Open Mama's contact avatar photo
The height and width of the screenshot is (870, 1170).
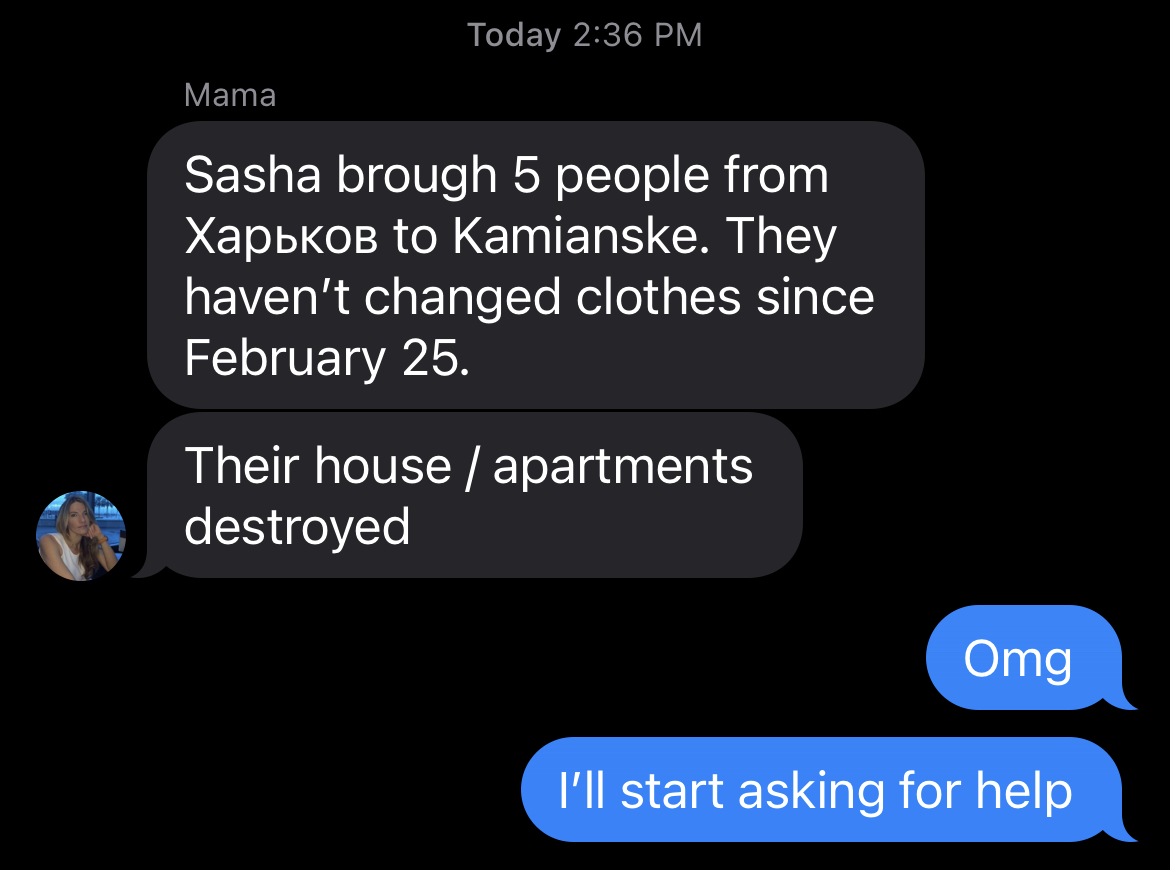pyautogui.click(x=81, y=536)
